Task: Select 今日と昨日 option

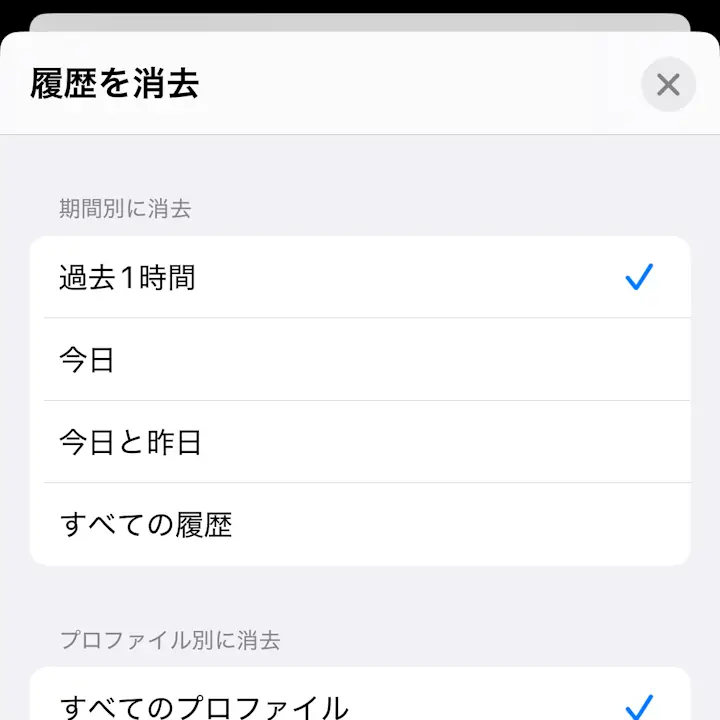Action: 360,442
